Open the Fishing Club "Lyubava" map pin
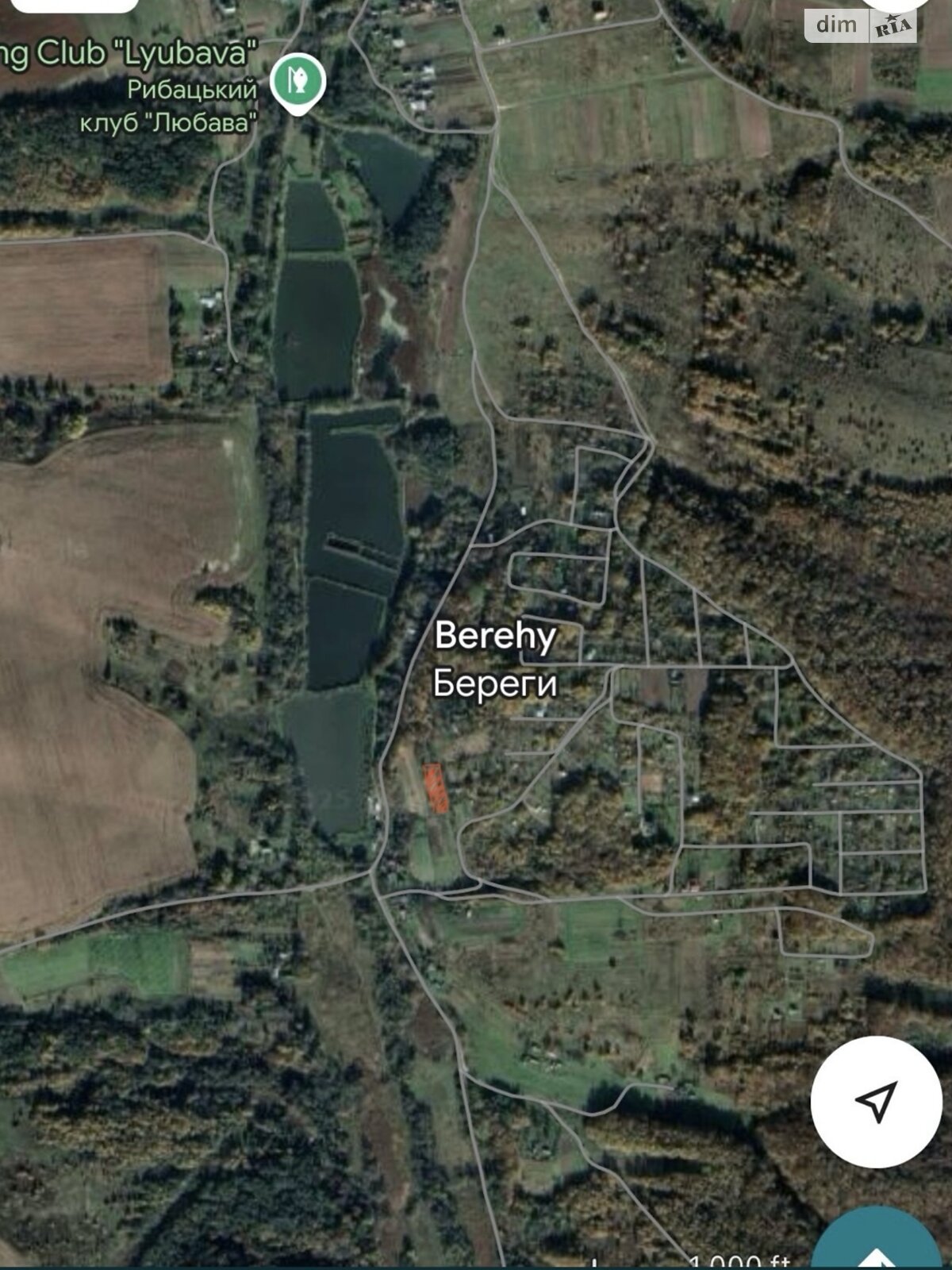 [297, 82]
